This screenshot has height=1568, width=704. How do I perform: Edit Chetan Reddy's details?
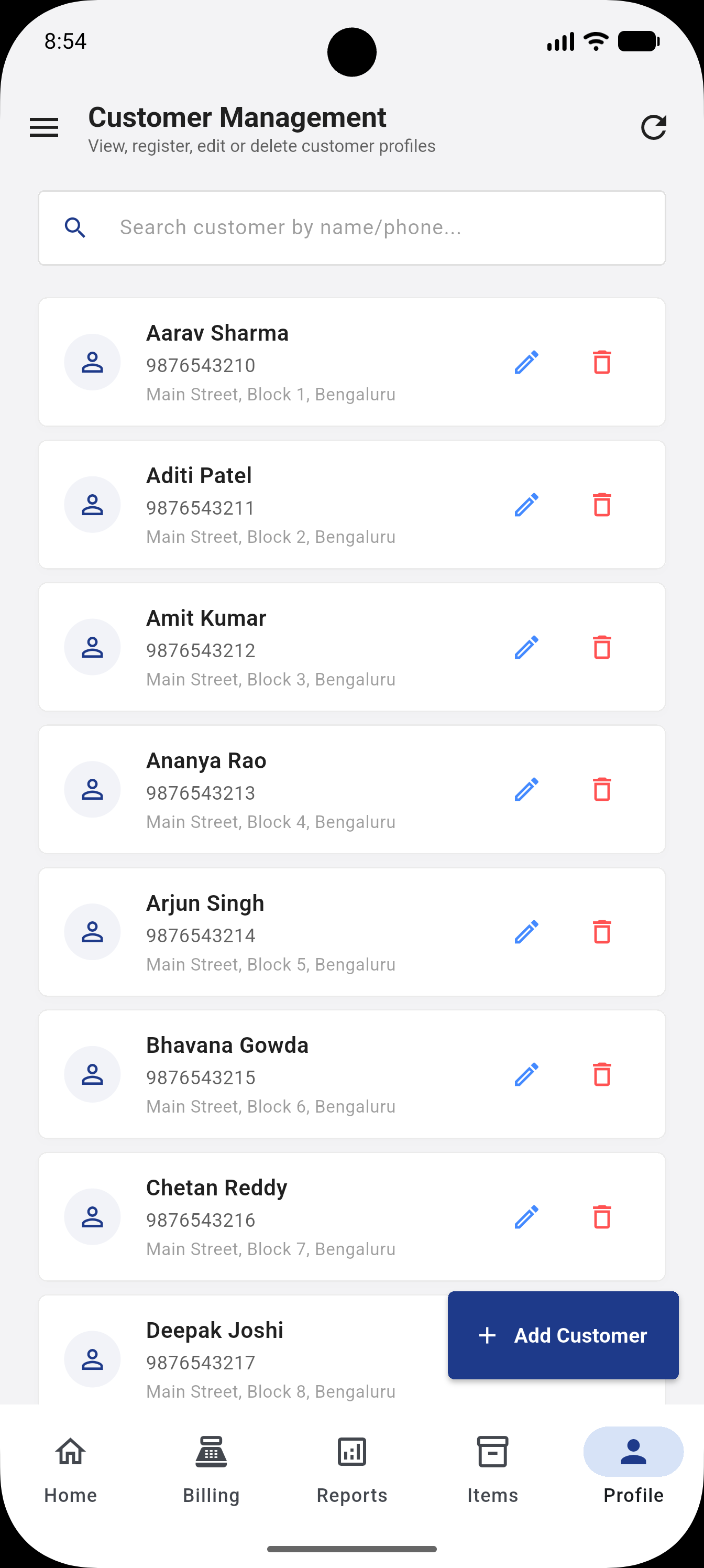click(x=526, y=1217)
